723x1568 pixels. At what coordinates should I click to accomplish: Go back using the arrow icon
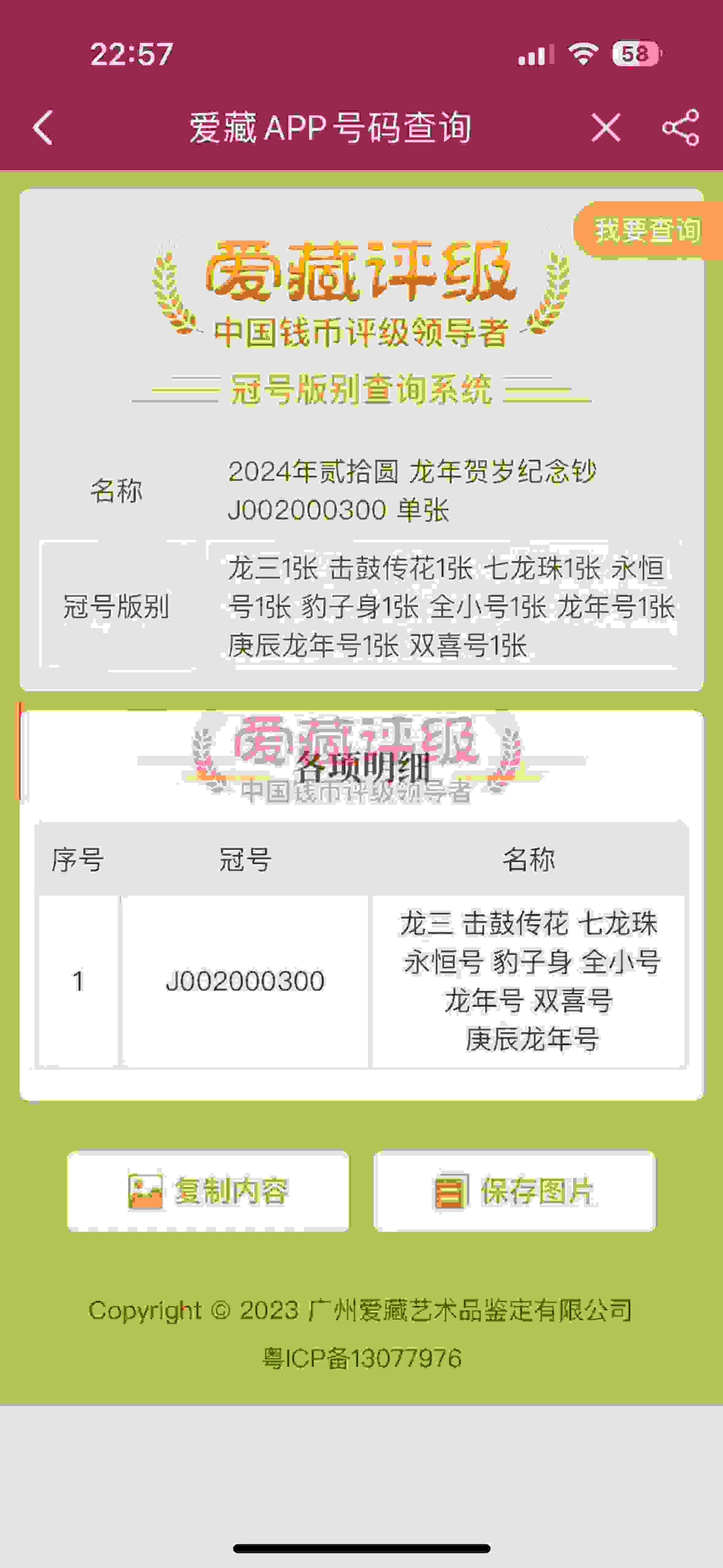pyautogui.click(x=43, y=128)
